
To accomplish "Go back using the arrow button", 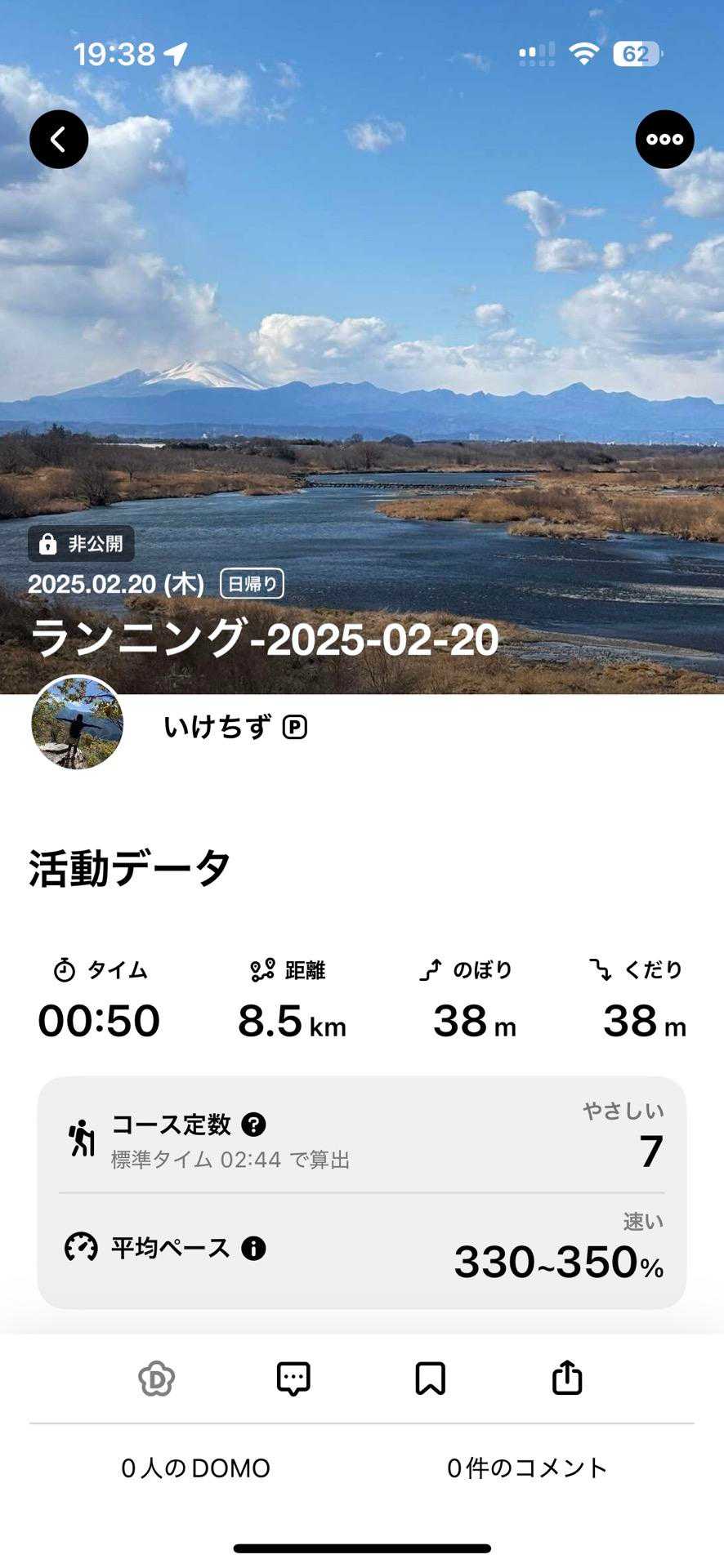I will pyautogui.click(x=59, y=140).
